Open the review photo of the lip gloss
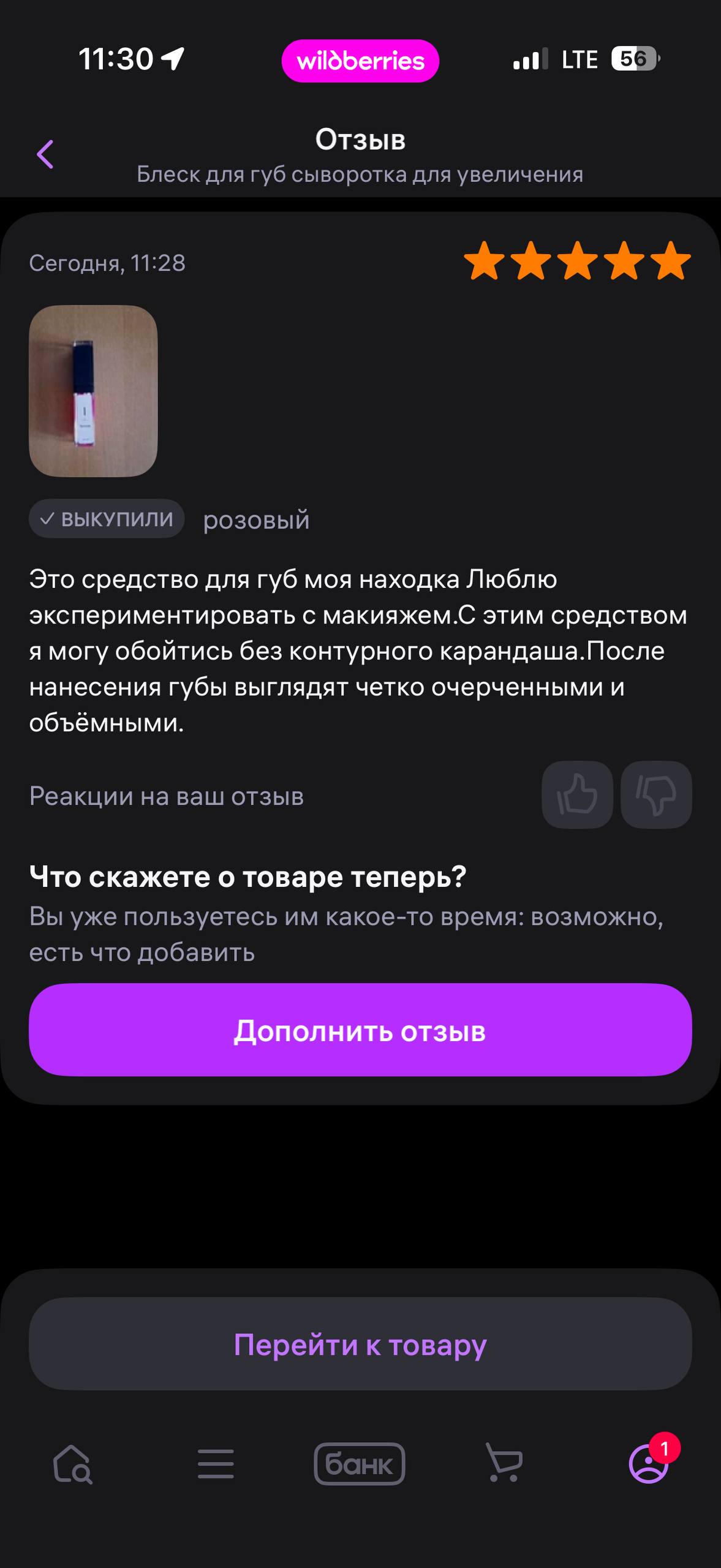Image resolution: width=721 pixels, height=1568 pixels. pos(93,391)
